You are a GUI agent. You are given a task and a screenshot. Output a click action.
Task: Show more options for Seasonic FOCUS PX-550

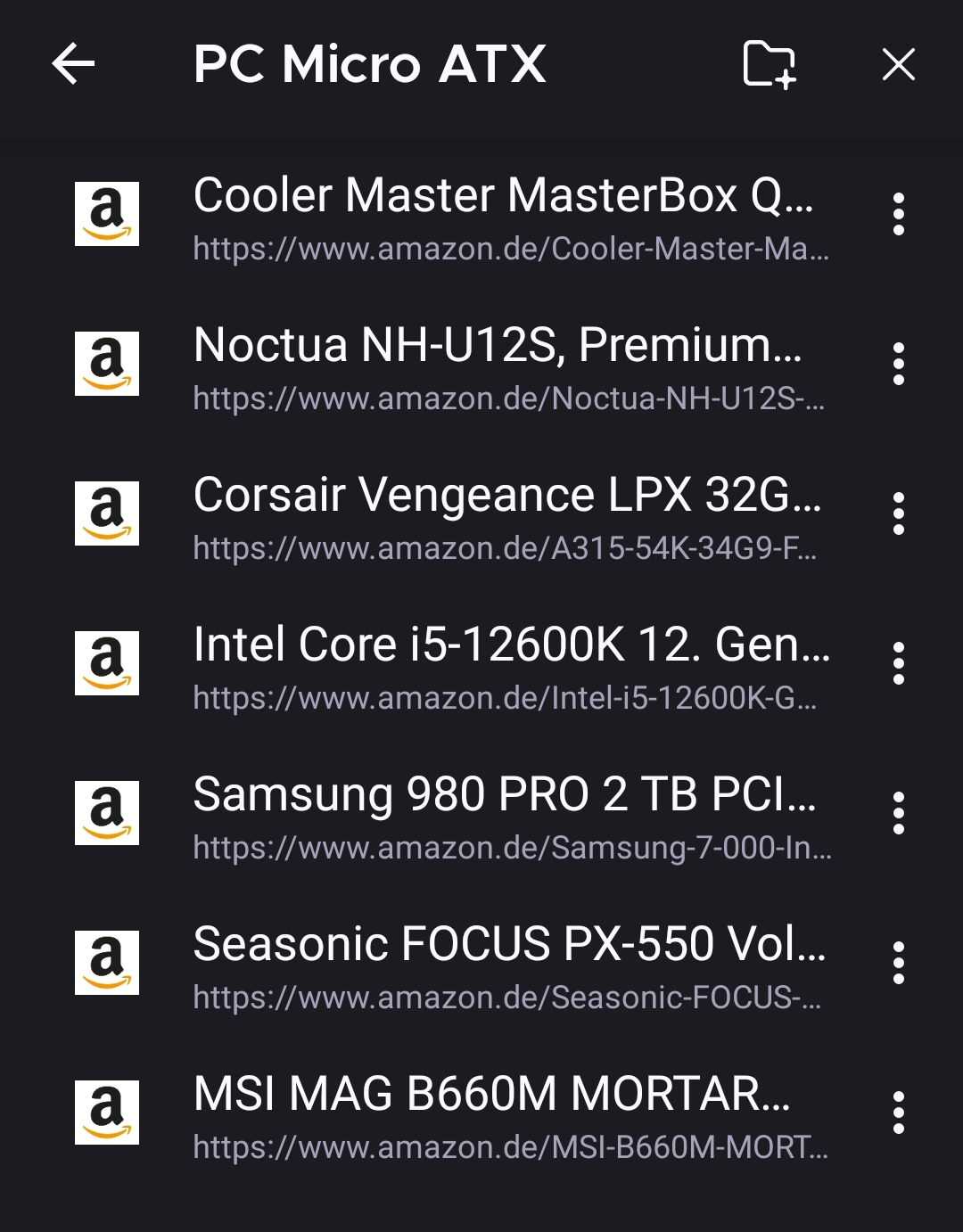coord(898,963)
